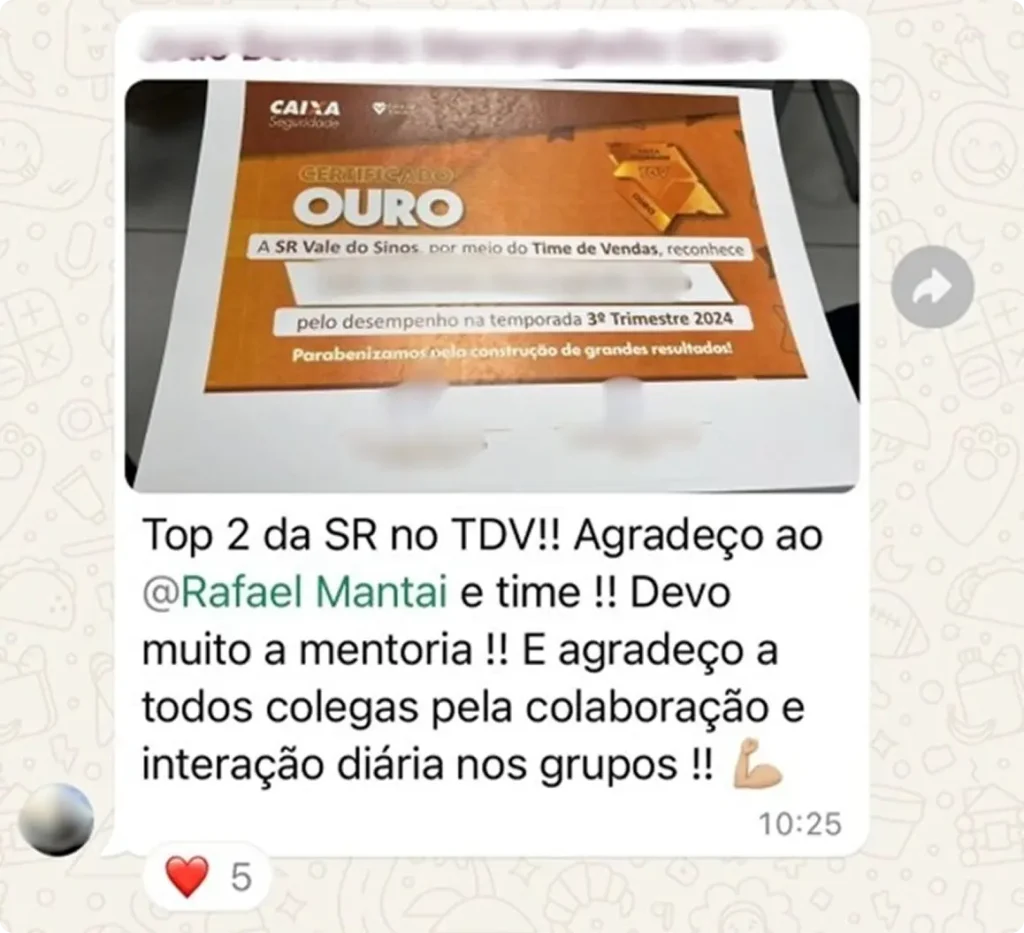Viewport: 1024px width, 933px height.
Task: Open the @Rafael Mantai mention
Action: click(x=295, y=593)
